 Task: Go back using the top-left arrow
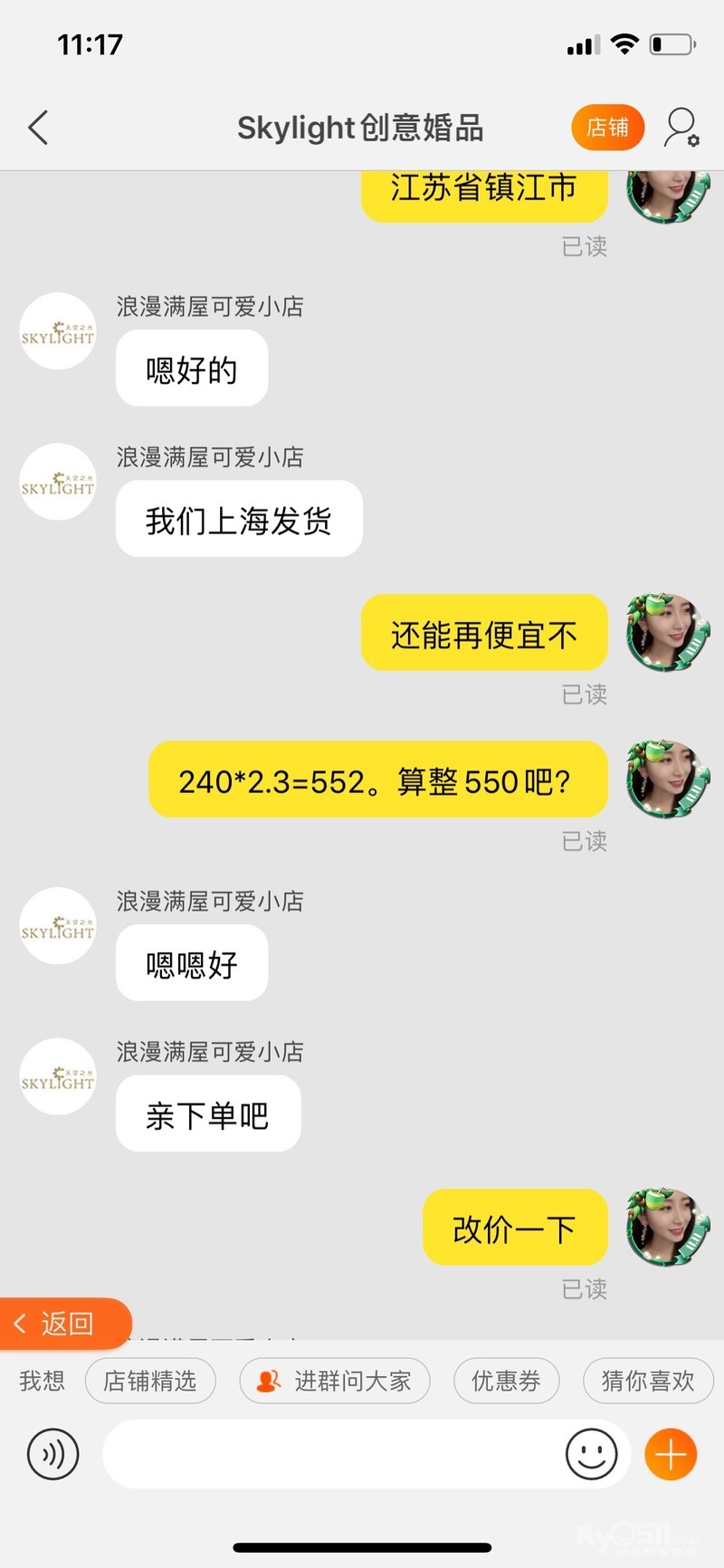click(38, 128)
